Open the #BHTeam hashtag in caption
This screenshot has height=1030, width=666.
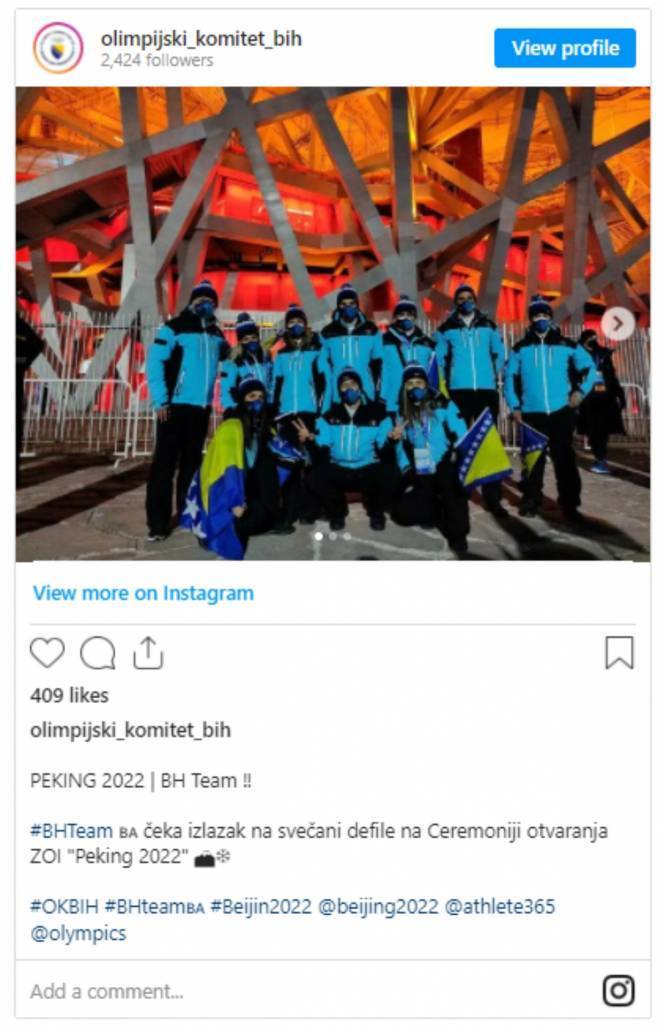pos(71,831)
